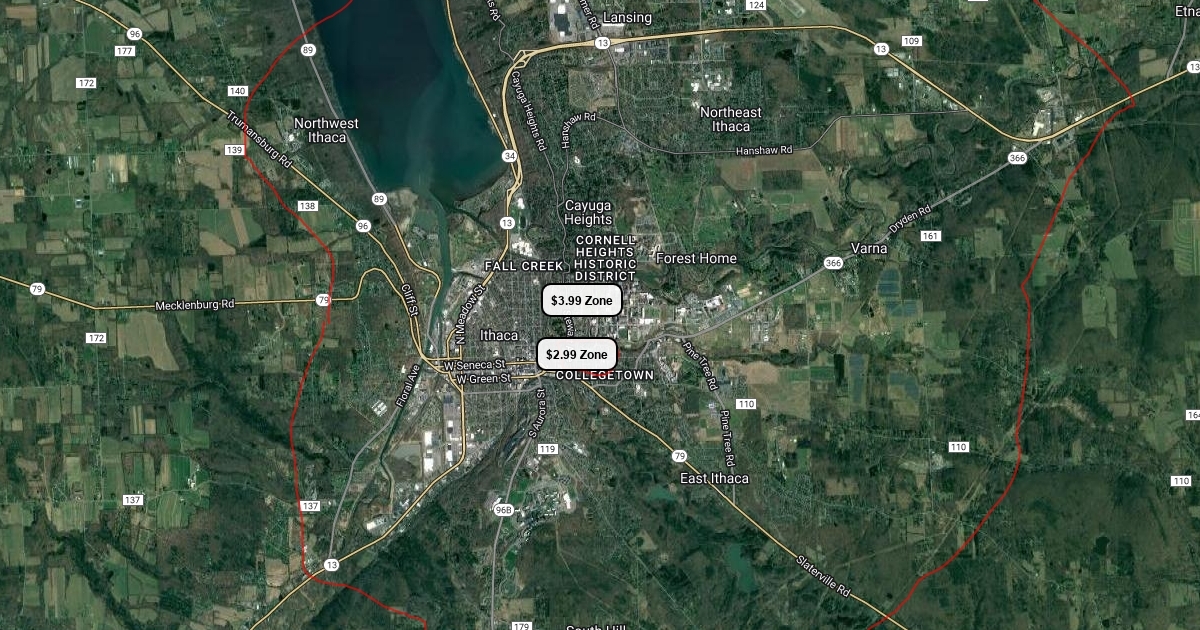Select the $2.99 Zone map marker

point(577,354)
